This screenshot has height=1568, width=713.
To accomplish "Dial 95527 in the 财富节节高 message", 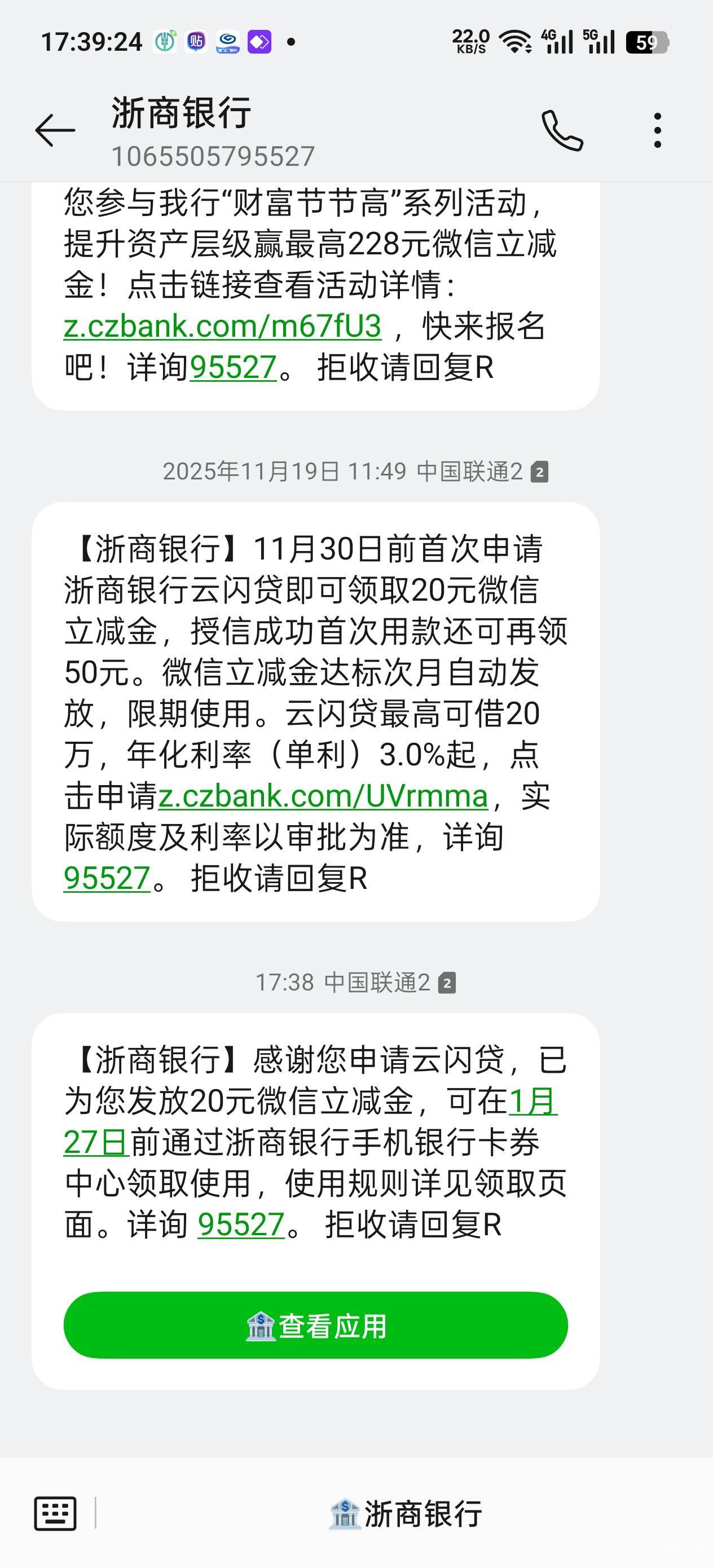I will (x=233, y=368).
